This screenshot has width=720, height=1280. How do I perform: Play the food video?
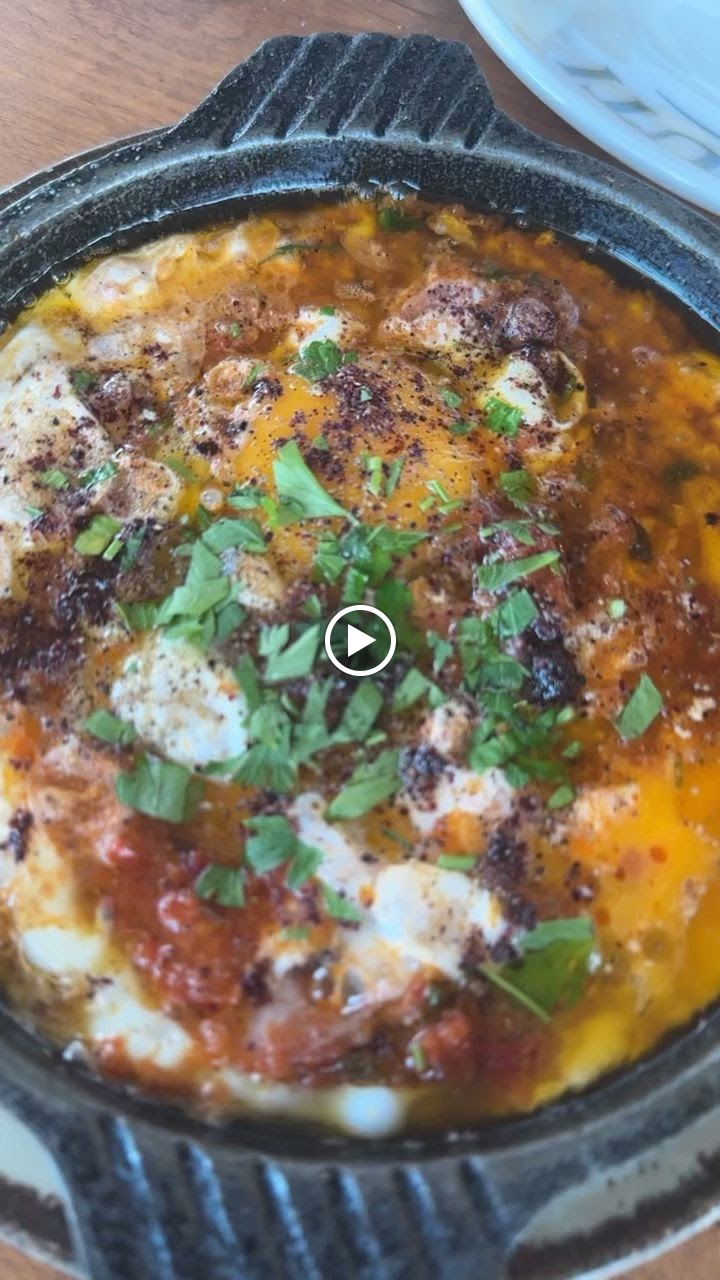coord(360,640)
